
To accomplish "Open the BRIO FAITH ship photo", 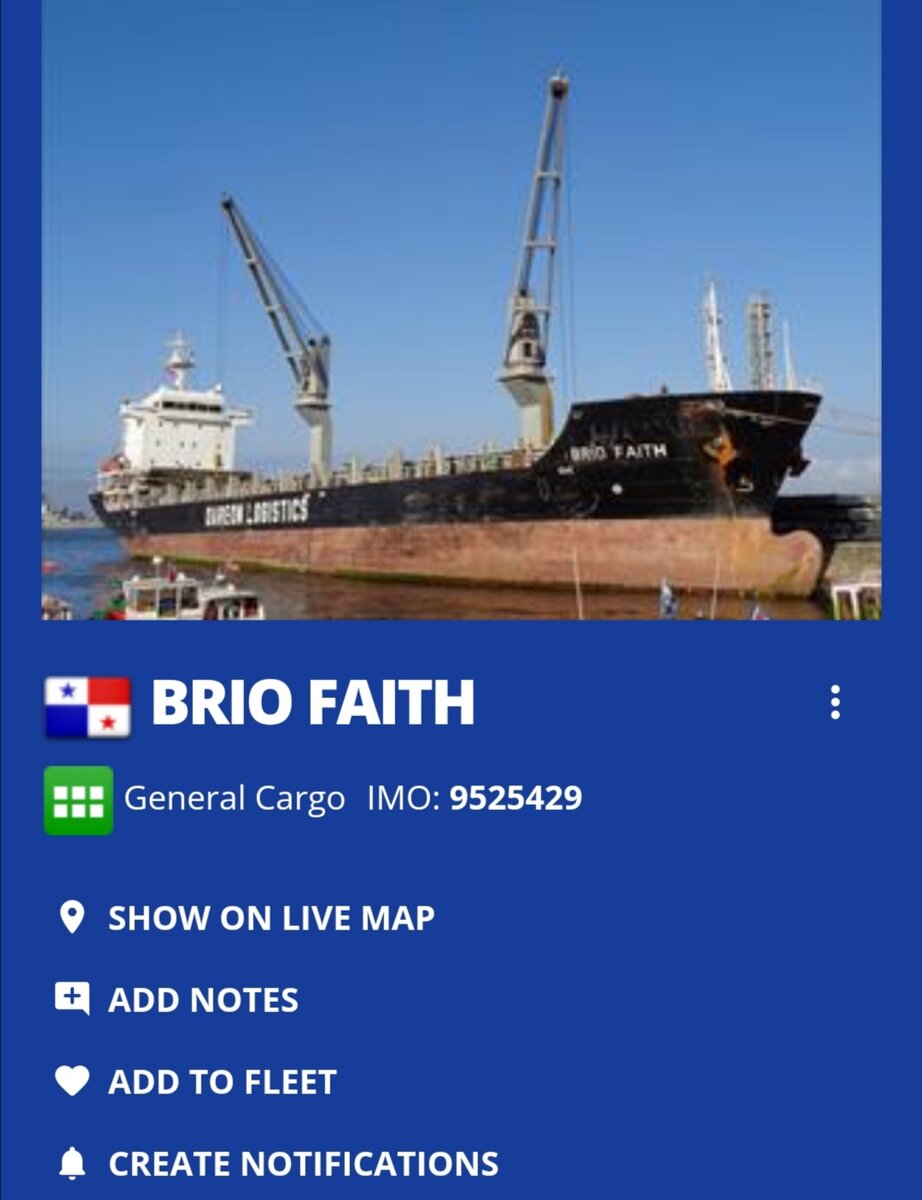I will click(x=461, y=310).
